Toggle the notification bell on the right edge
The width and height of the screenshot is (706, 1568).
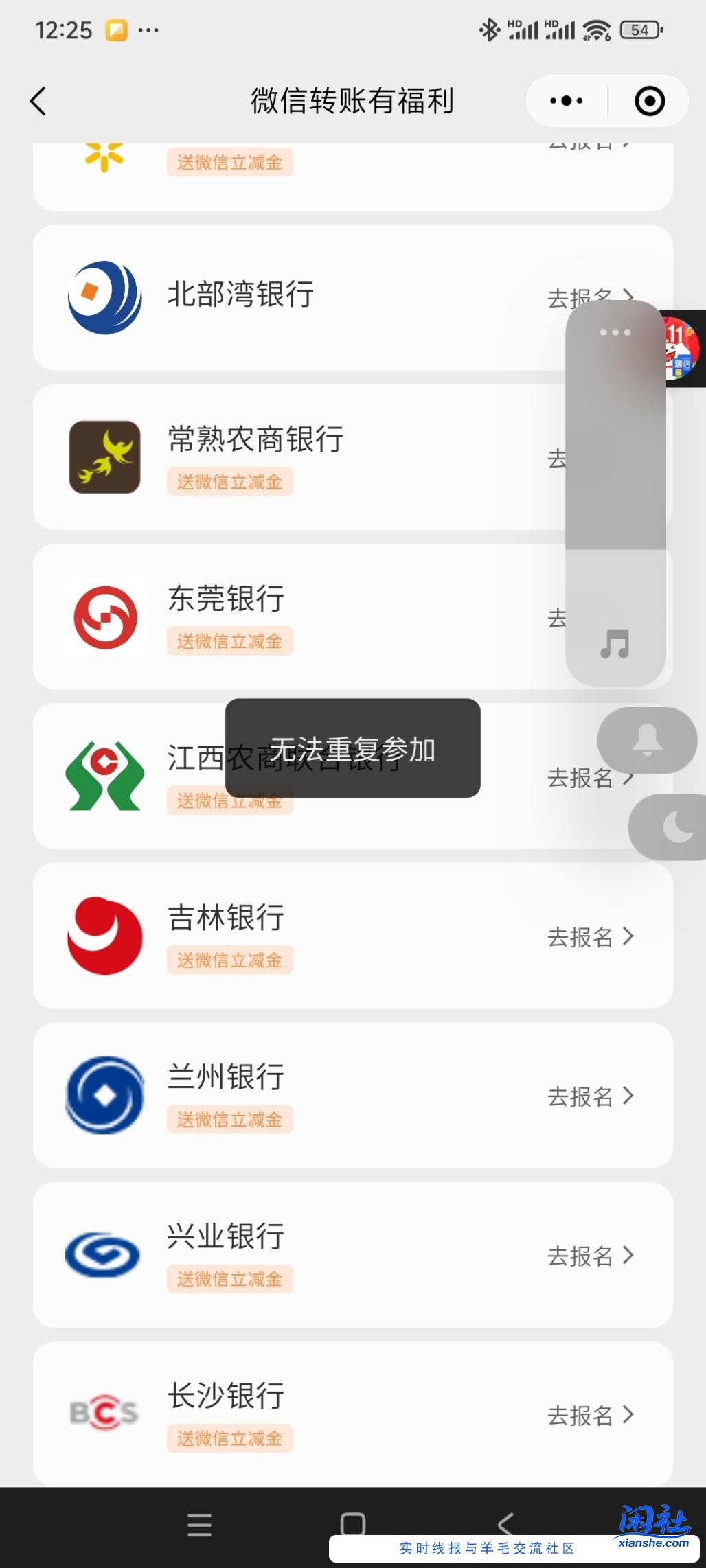pos(646,741)
